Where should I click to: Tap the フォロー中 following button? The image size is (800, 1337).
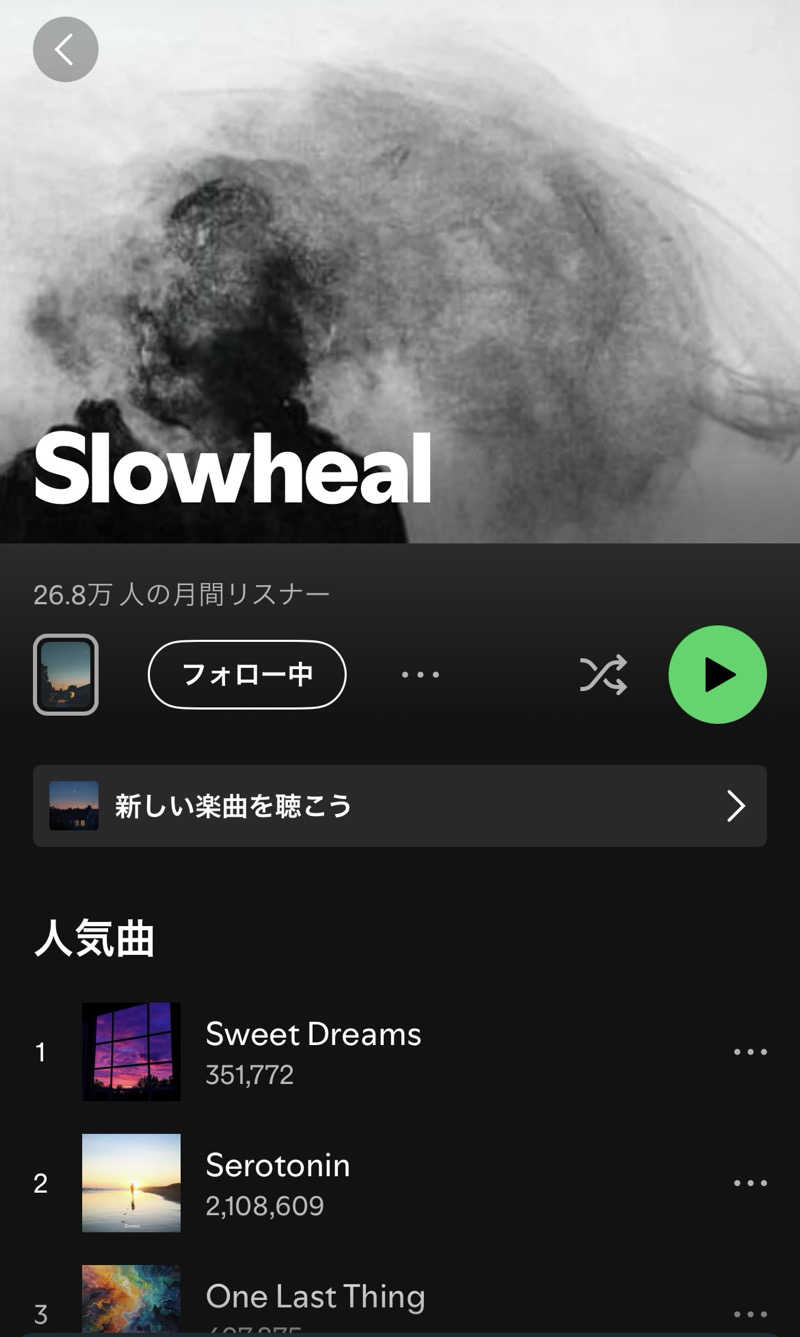(247, 675)
